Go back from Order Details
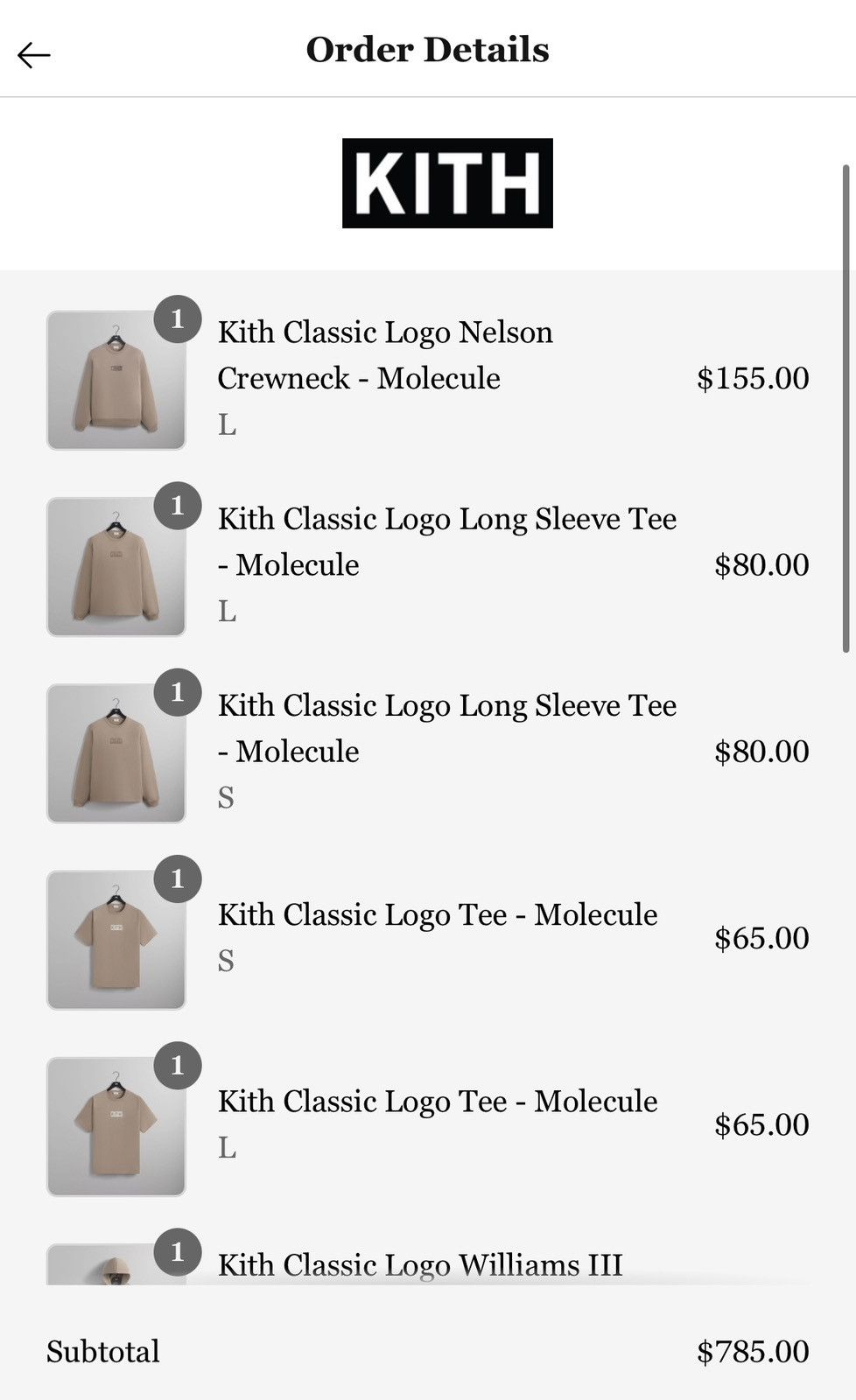 coord(34,55)
